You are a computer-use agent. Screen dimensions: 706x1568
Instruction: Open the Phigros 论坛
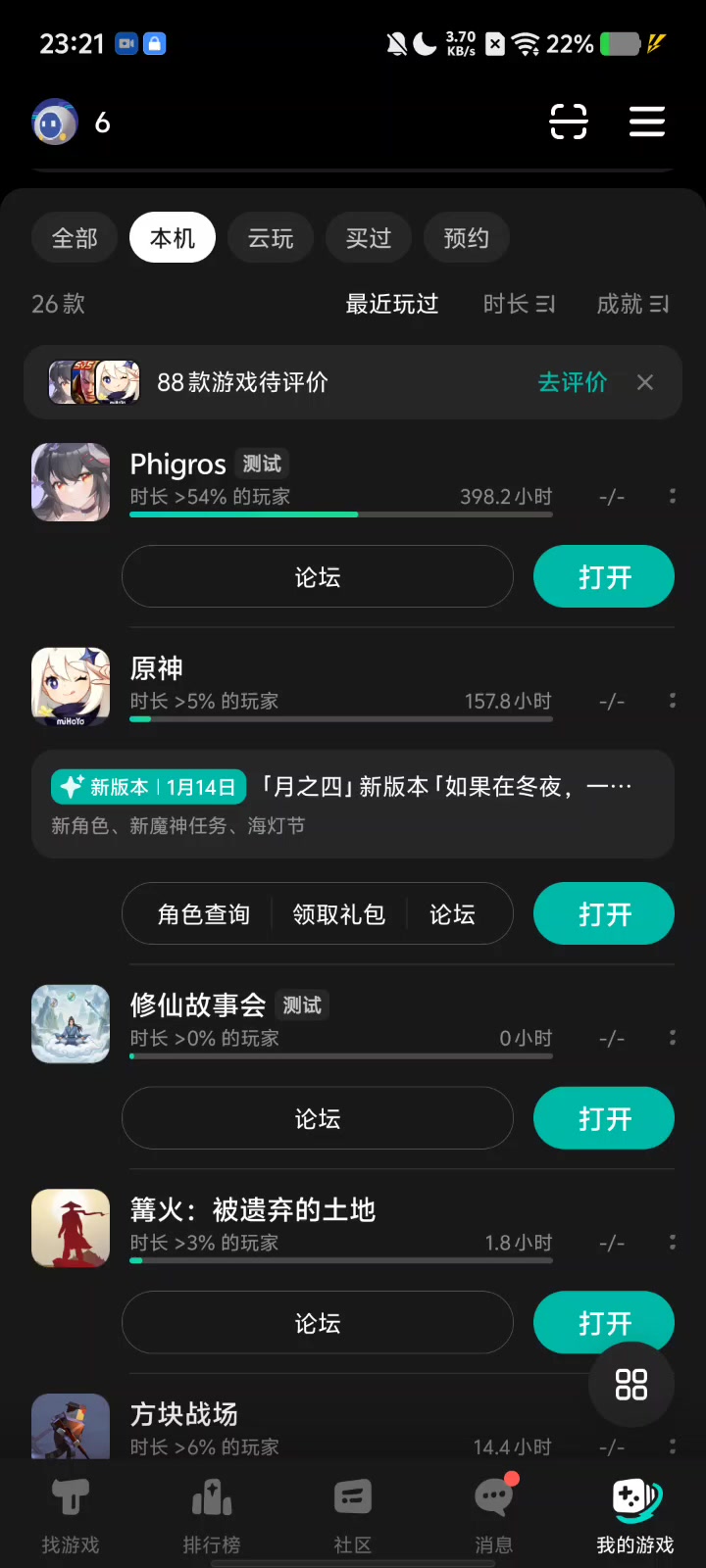(x=318, y=577)
